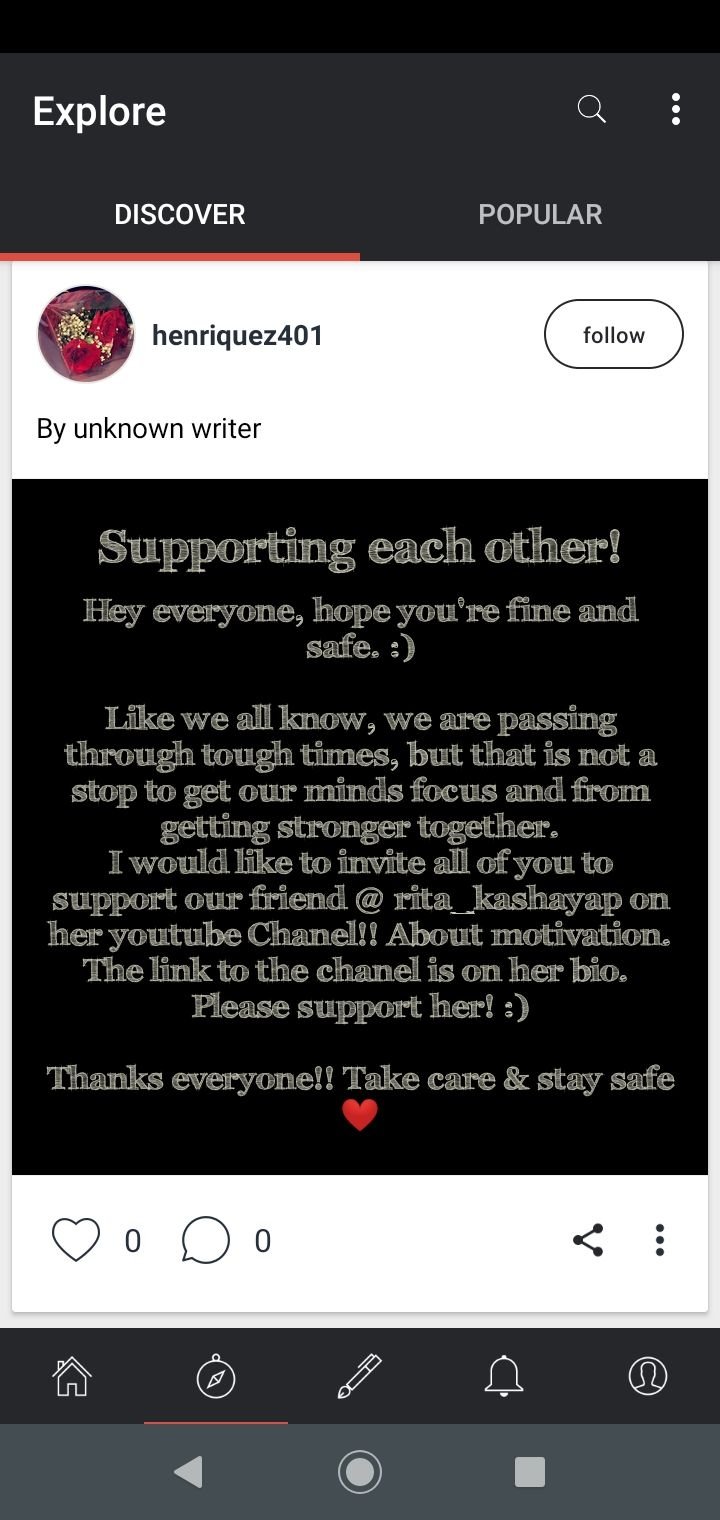Open henriquez401's profile picture
This screenshot has height=1520, width=720.
pyautogui.click(x=86, y=334)
